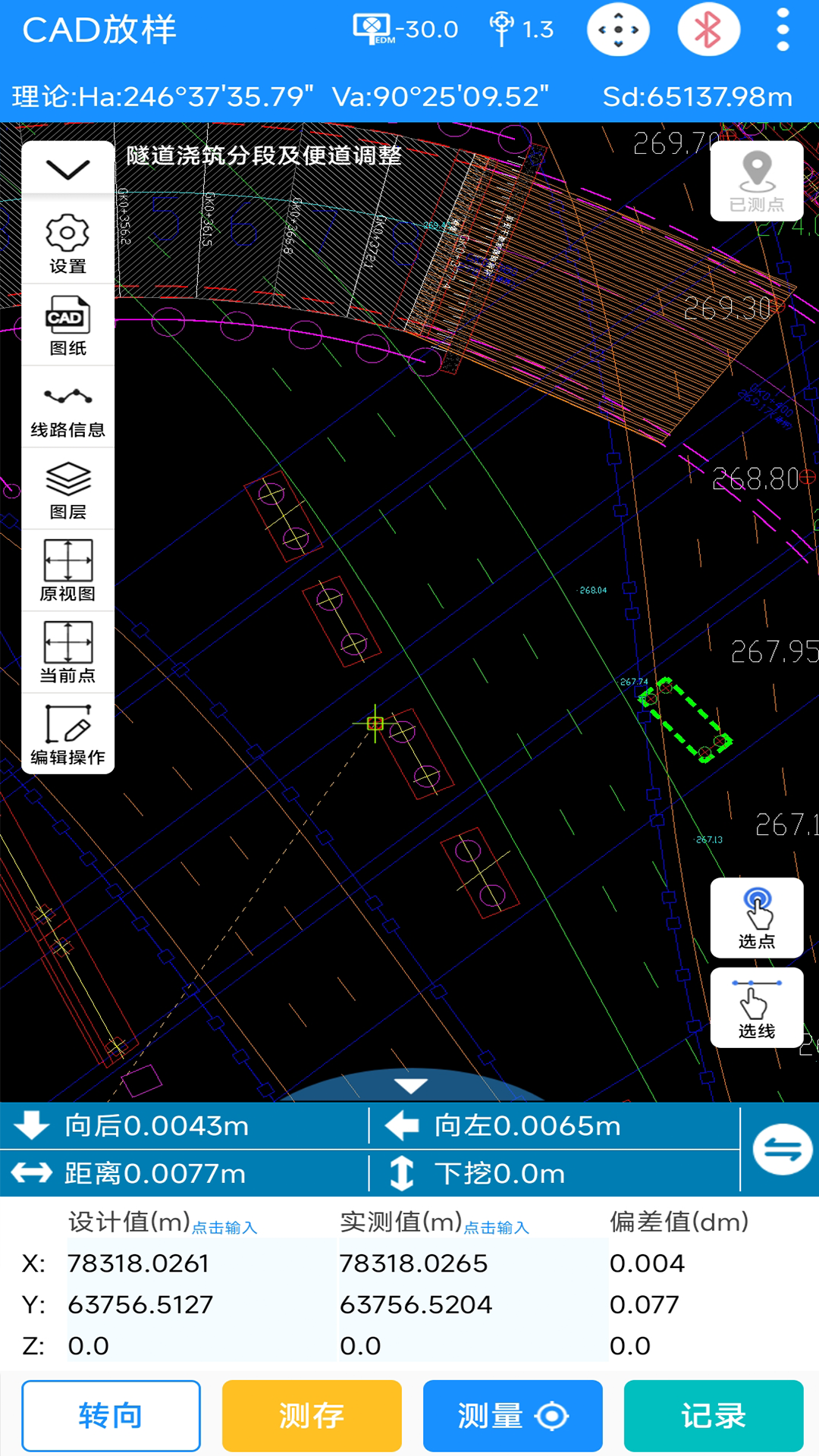The width and height of the screenshot is (819, 1456).
Task: Open the three-dot overflow menu
Action: [x=783, y=30]
